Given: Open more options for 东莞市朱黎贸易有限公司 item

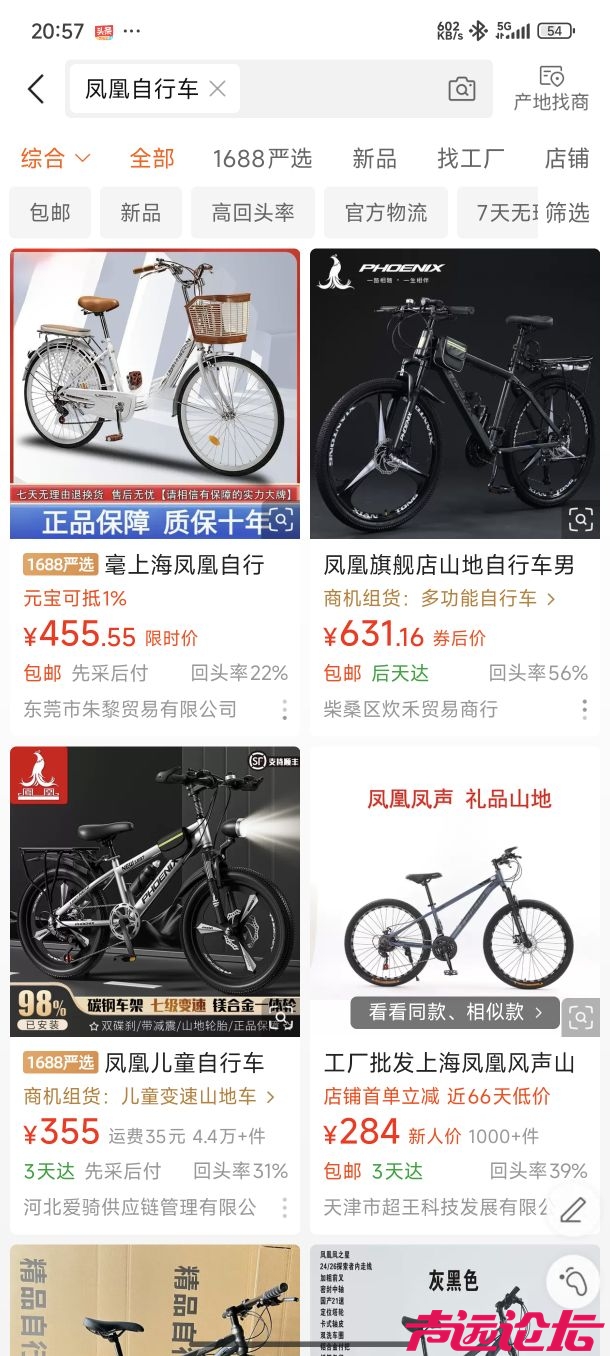Looking at the screenshot, I should pos(284,709).
